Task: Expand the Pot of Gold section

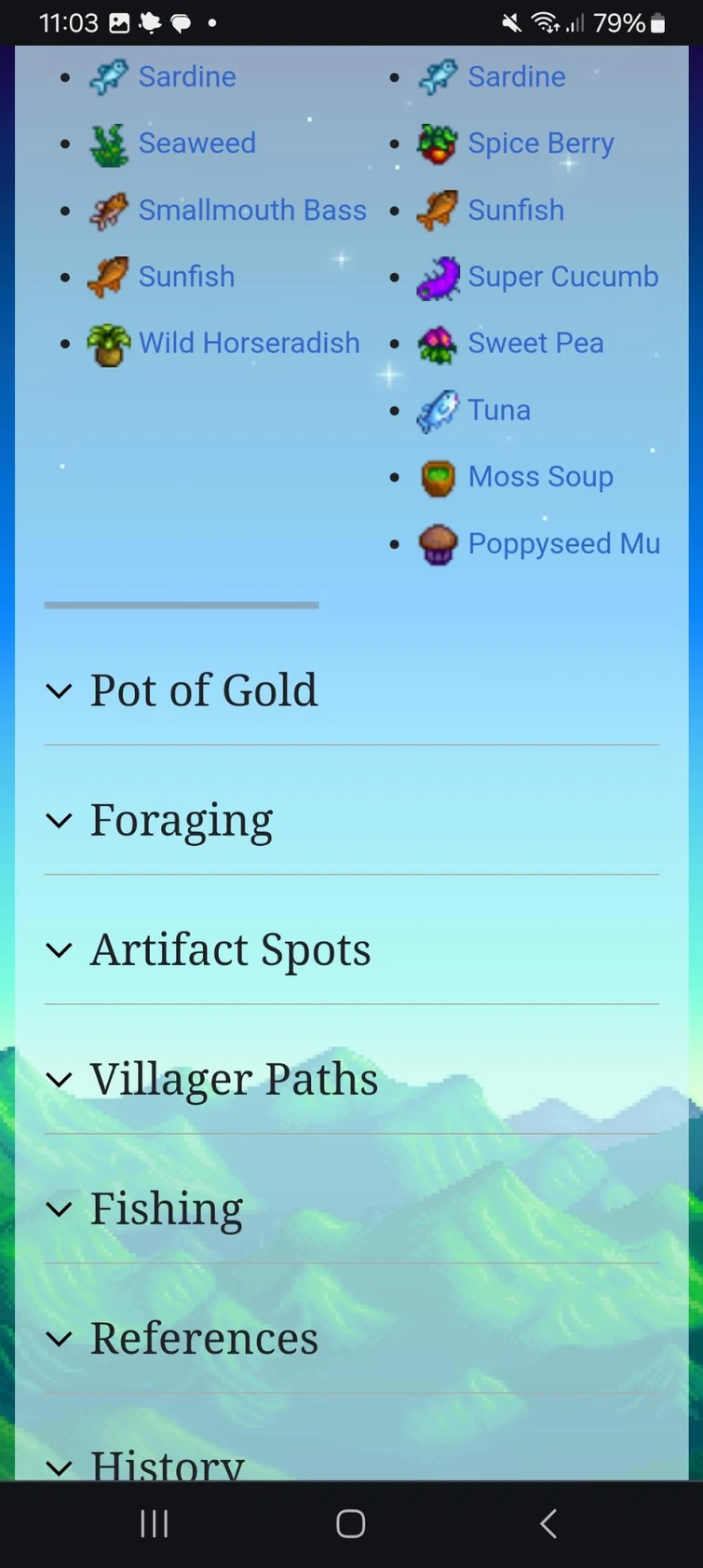Action: coord(203,690)
